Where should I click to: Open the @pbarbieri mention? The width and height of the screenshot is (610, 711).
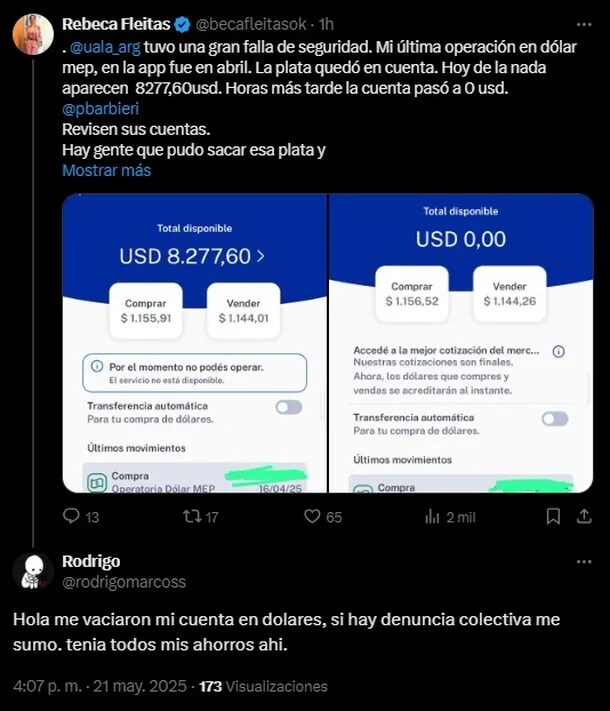99,110
